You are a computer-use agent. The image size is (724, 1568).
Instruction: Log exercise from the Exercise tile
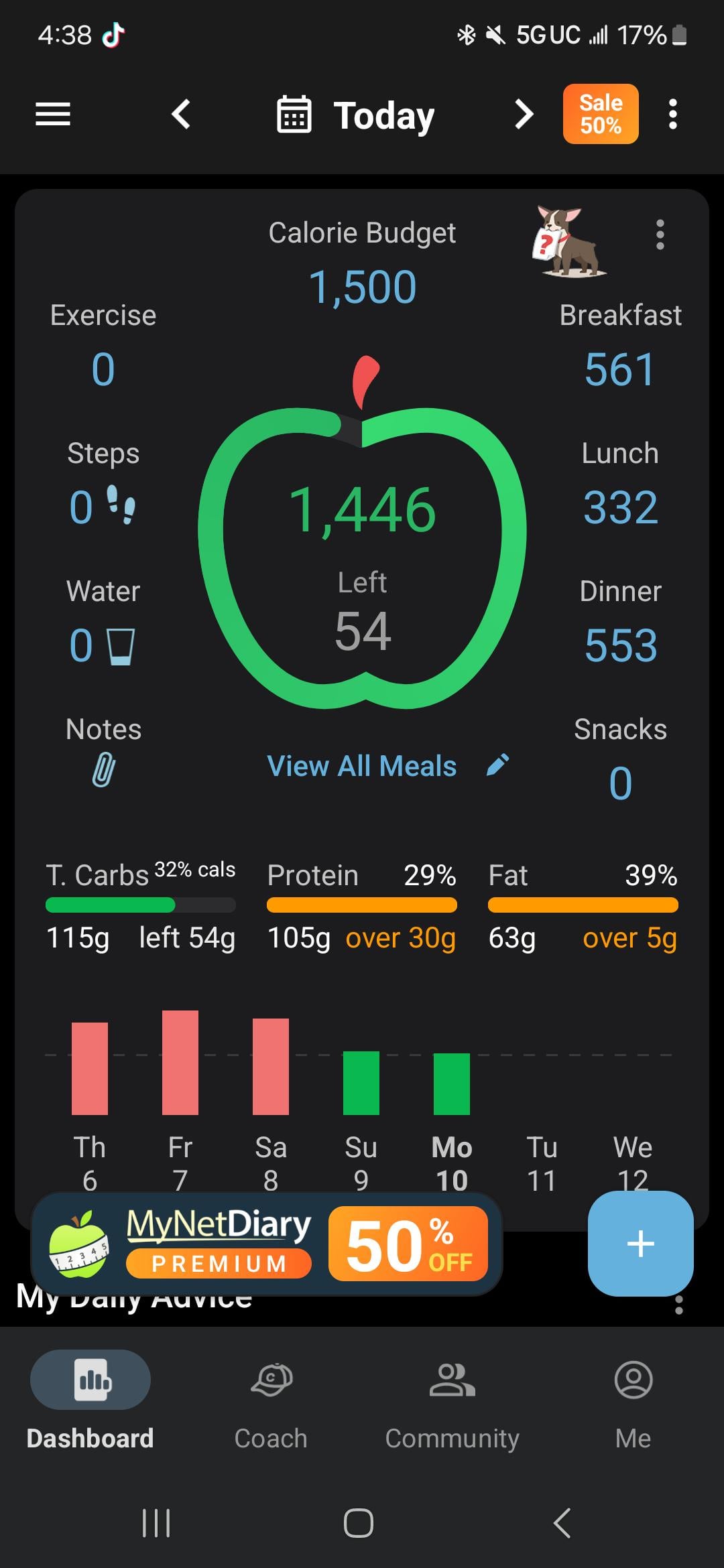coord(103,346)
